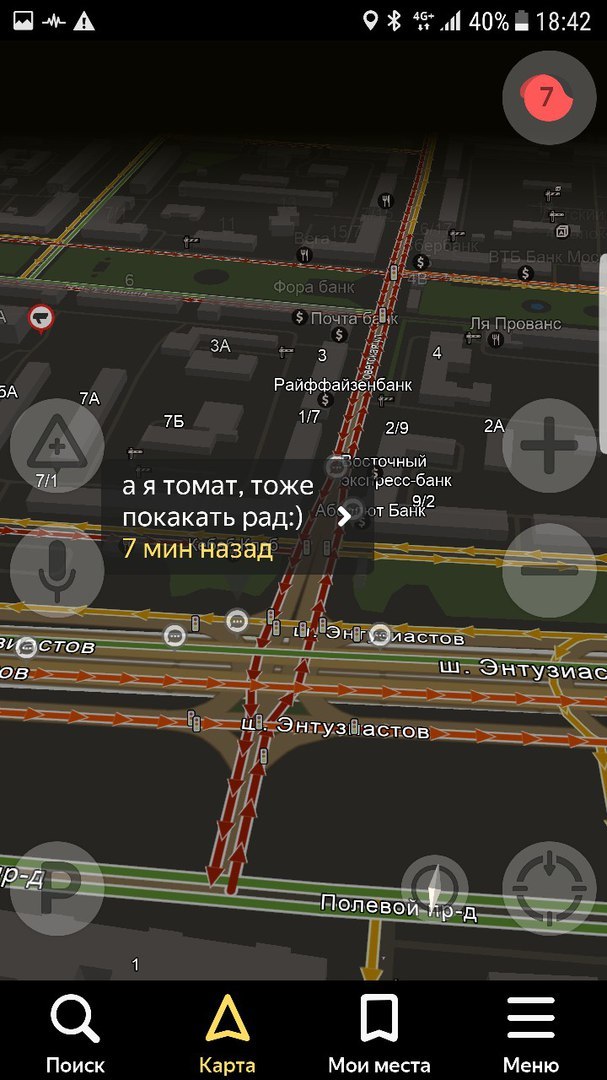The height and width of the screenshot is (1080, 607).
Task: Center map on my location
Action: [548, 887]
